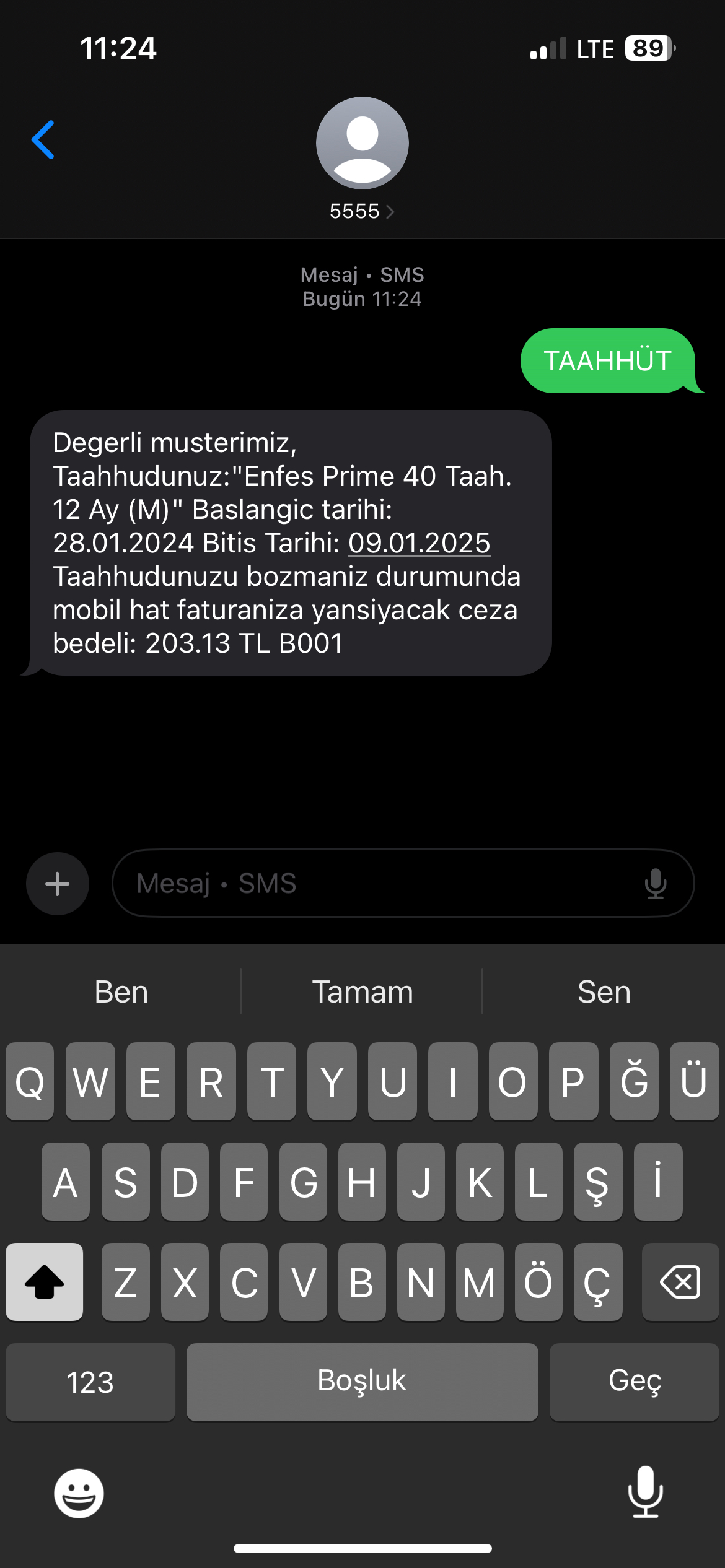Tap the Geç return key
This screenshot has width=725, height=1568.
tap(635, 1382)
